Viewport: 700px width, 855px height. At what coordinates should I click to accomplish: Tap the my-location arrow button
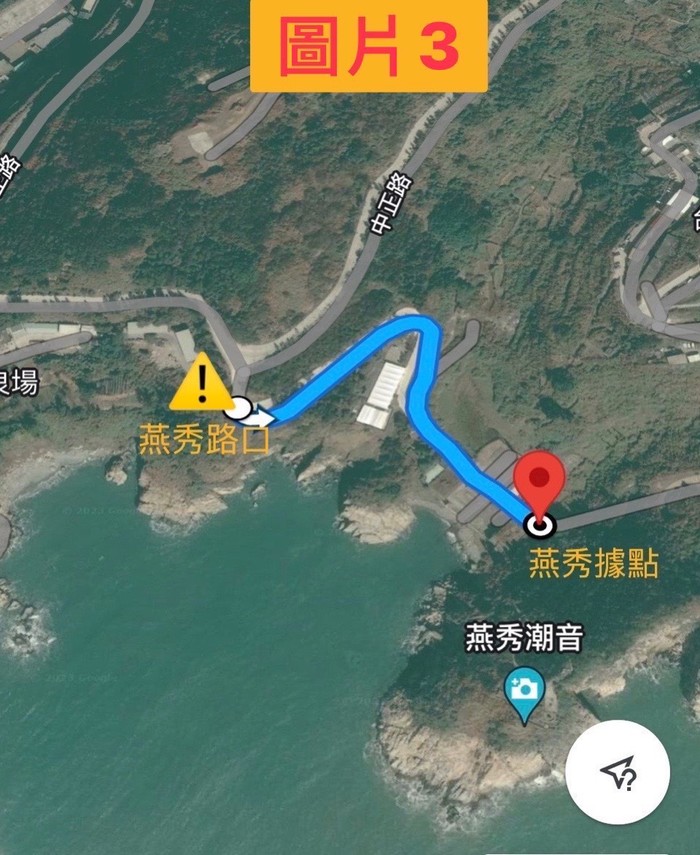[619, 772]
